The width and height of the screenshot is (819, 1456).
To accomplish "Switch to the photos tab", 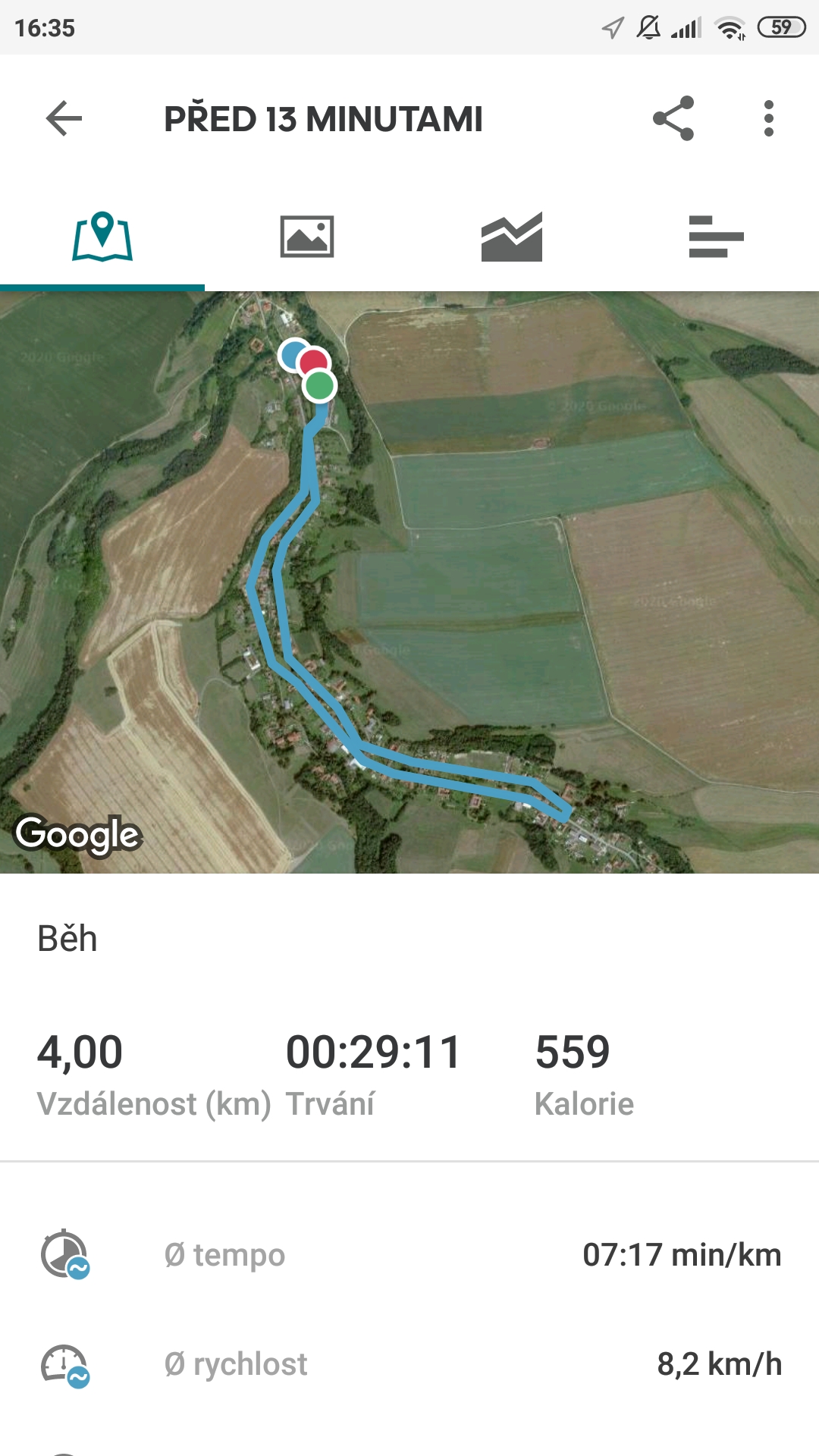I will tap(307, 237).
